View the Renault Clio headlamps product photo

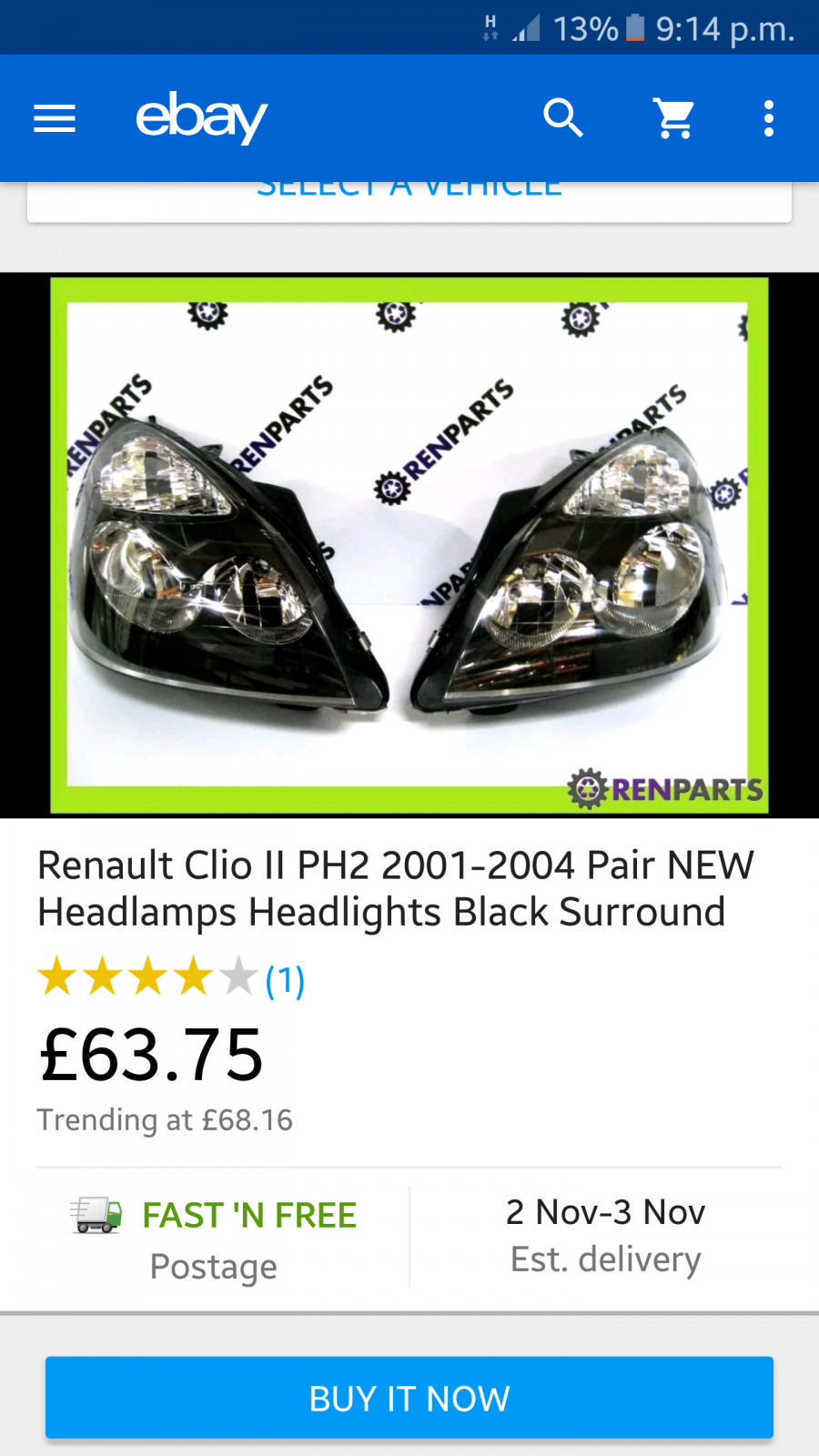(409, 544)
